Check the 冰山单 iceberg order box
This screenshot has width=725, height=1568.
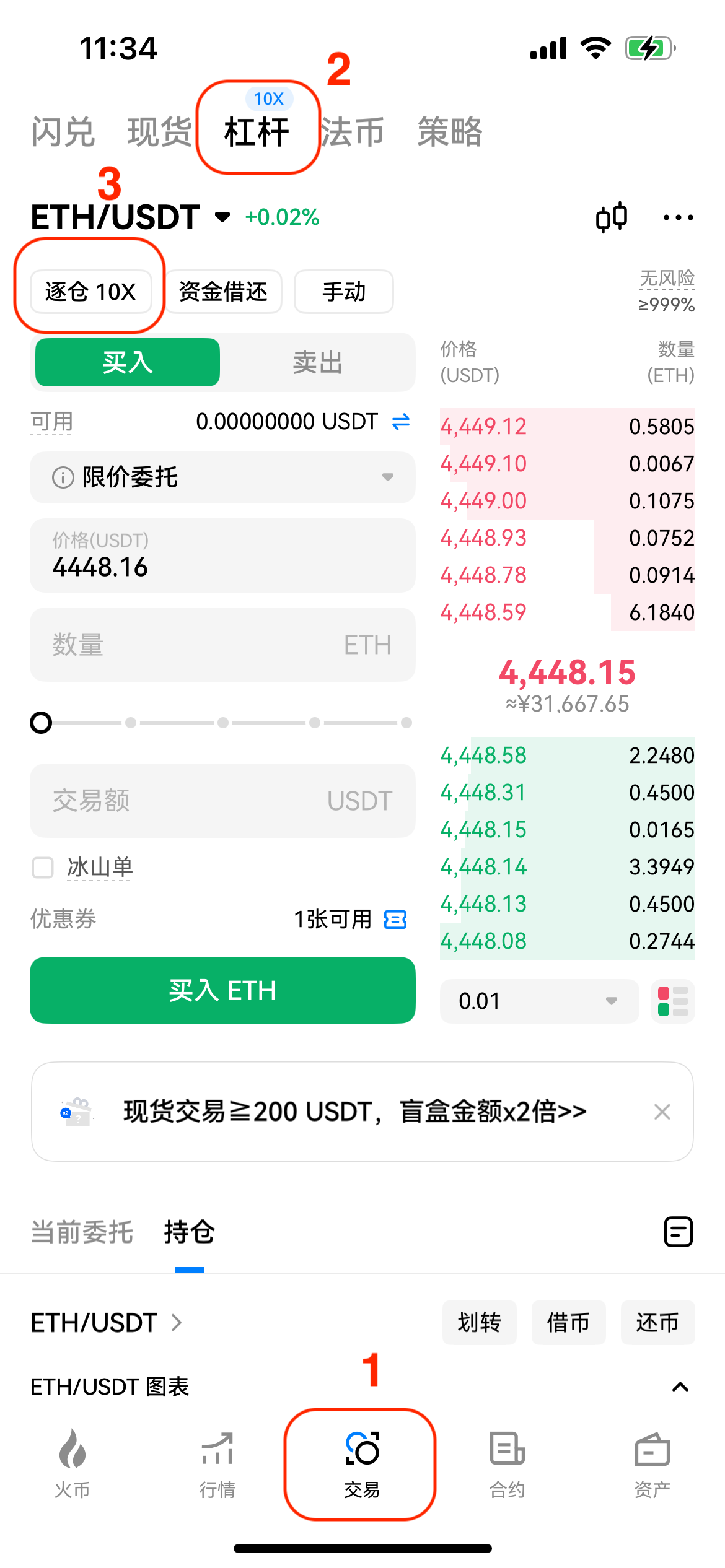tap(43, 868)
